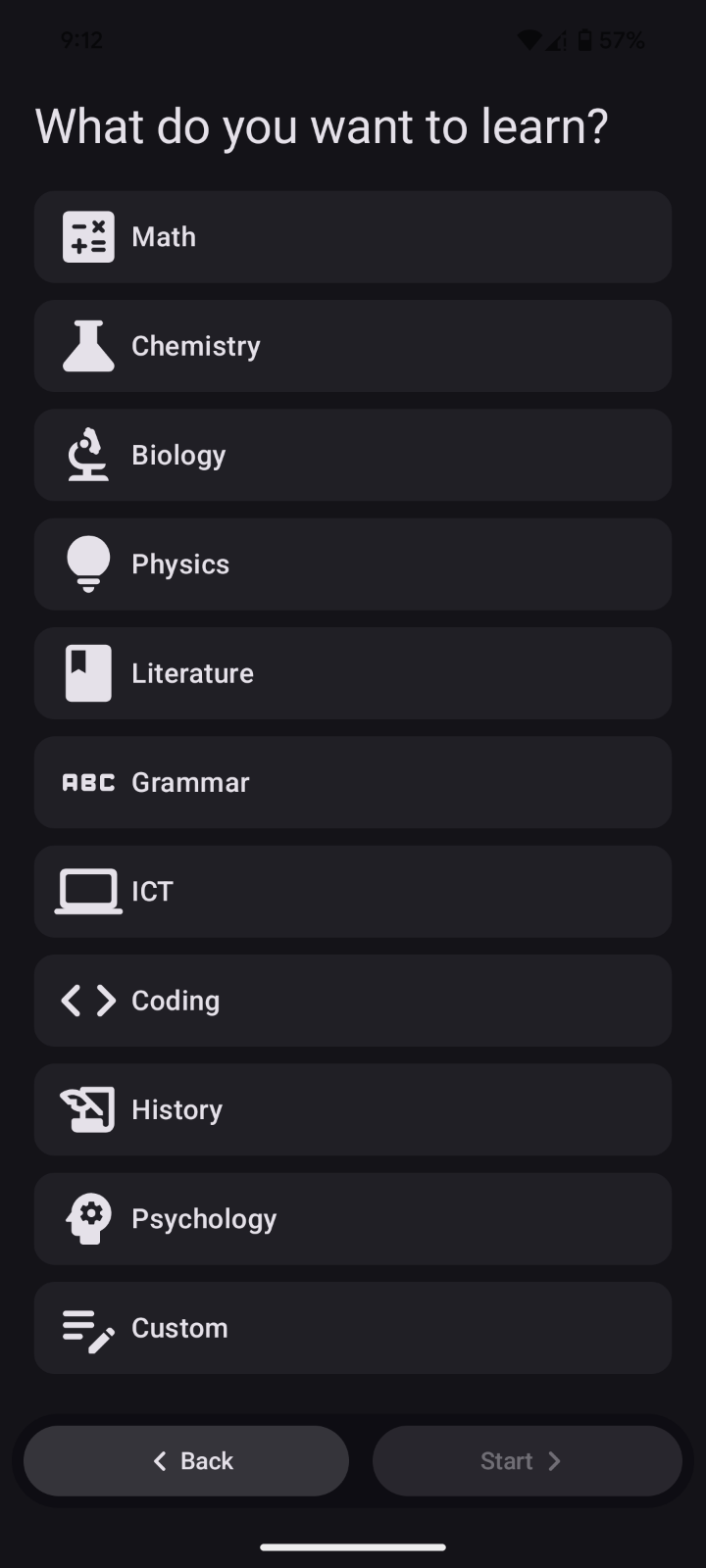
Task: Click the Psychology head-gear icon
Action: click(x=87, y=1218)
